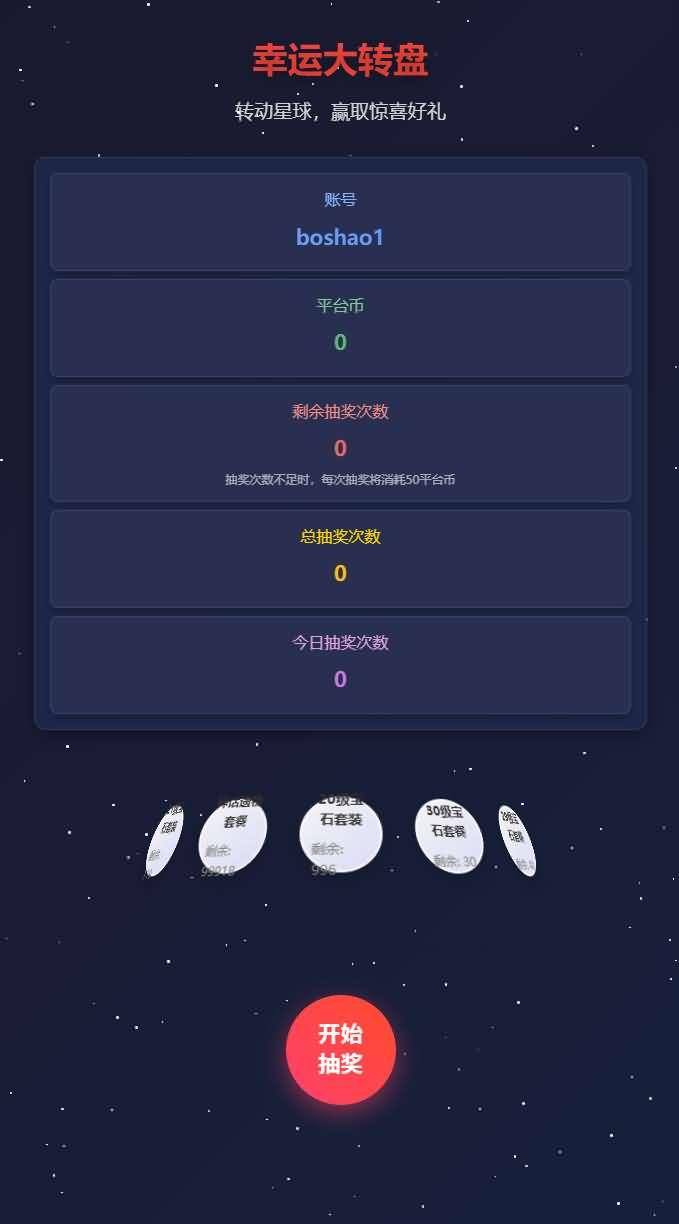Tap the 开始抽奖 button
The image size is (679, 1224).
pyautogui.click(x=340, y=1049)
